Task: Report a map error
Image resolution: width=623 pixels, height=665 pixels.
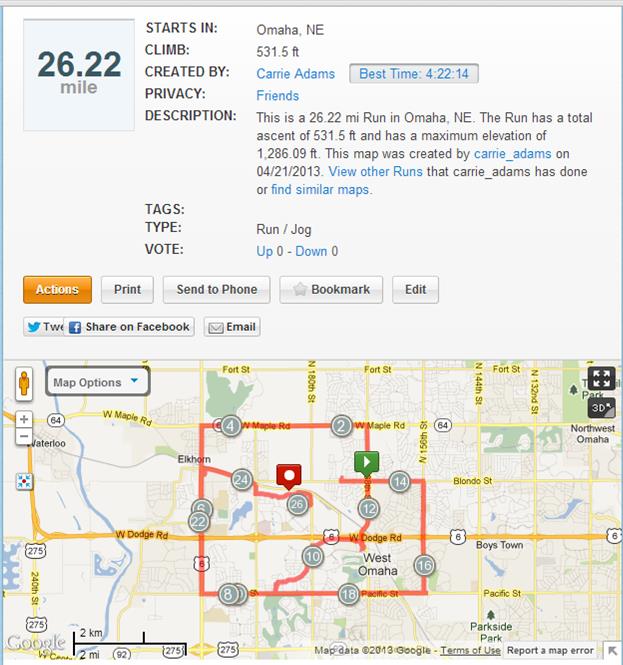Action: (550, 650)
